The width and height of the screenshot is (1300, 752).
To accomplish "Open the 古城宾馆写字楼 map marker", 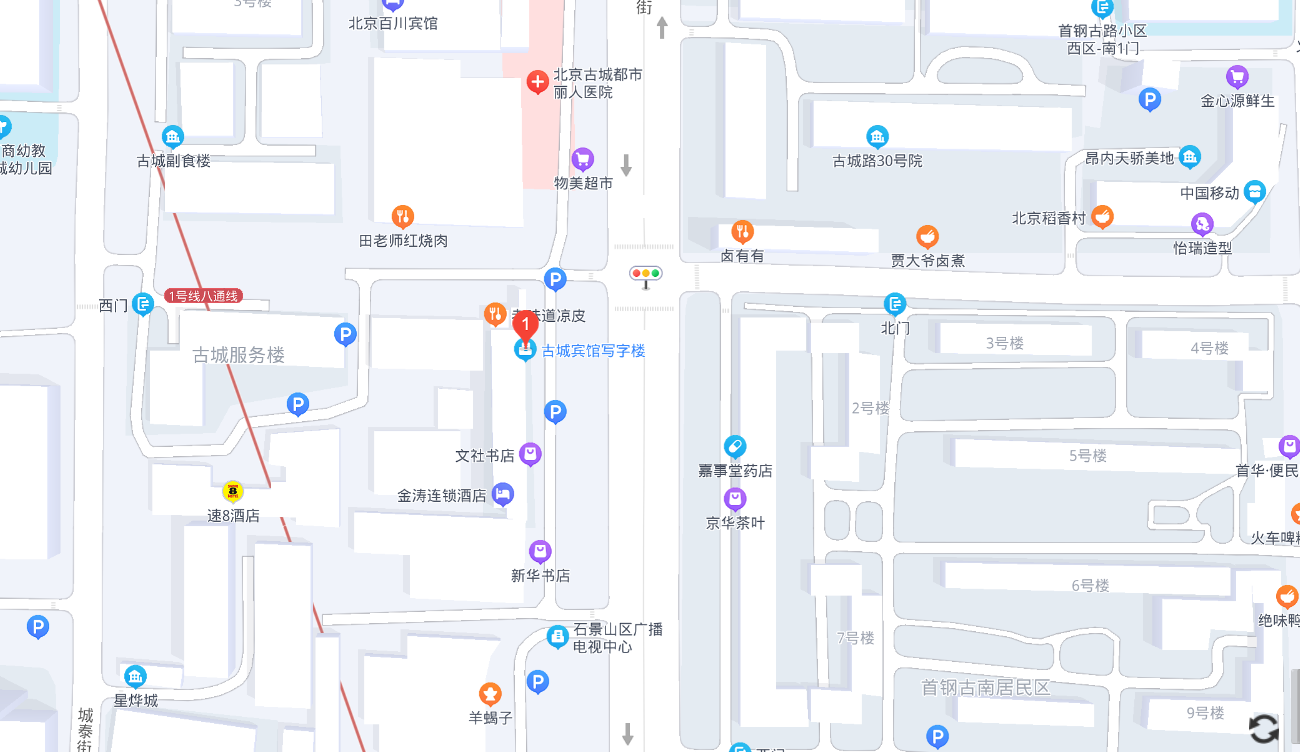I will [525, 351].
